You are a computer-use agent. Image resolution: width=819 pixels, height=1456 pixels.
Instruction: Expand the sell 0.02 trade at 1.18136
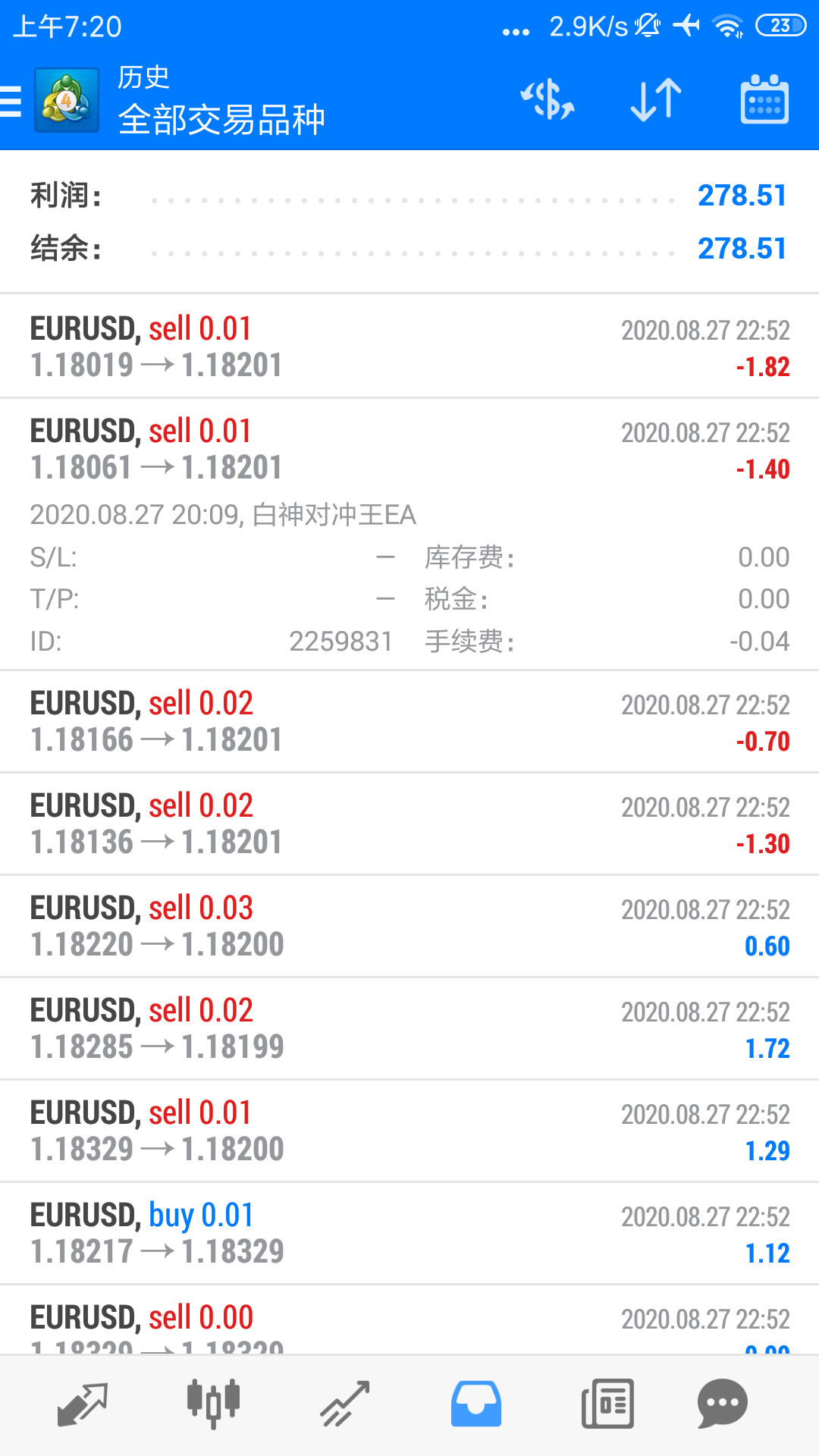(409, 824)
